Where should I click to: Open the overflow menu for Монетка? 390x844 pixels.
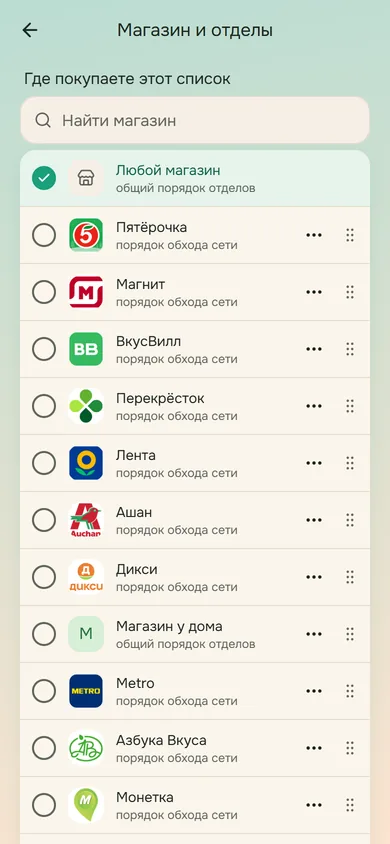point(314,806)
